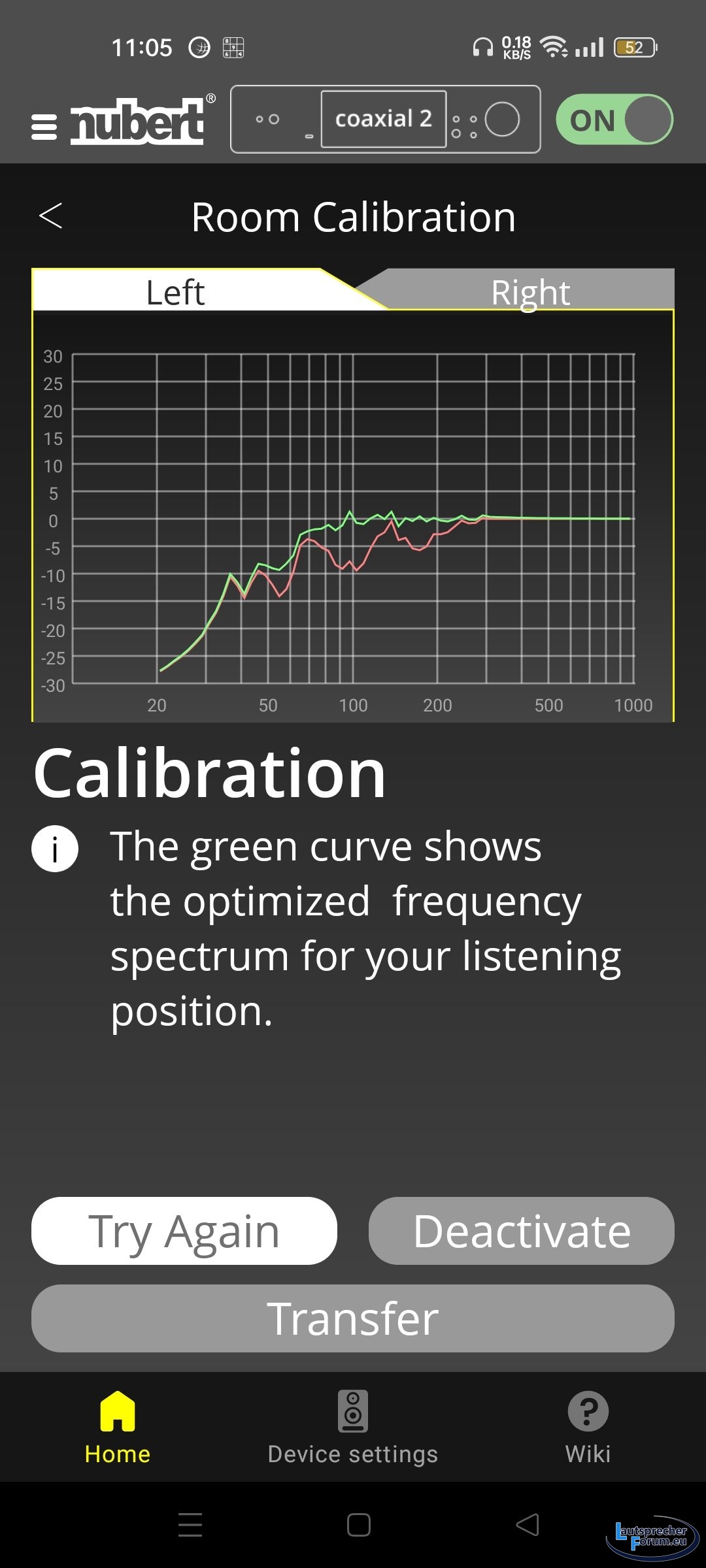
Task: Tap the system back button
Action: point(528,1525)
